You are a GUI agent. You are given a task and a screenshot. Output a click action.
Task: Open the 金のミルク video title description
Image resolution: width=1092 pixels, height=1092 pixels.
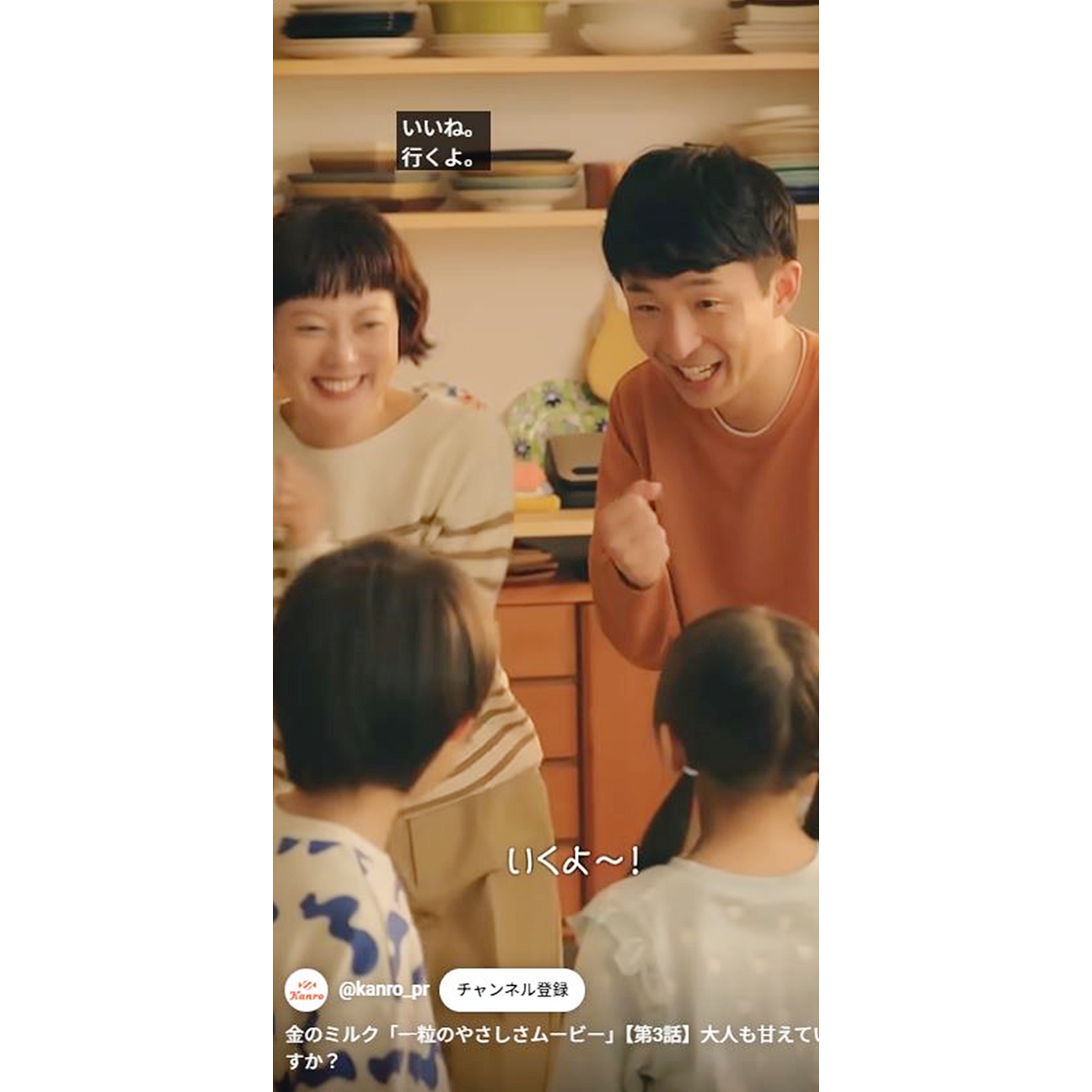pyautogui.click(x=546, y=1047)
